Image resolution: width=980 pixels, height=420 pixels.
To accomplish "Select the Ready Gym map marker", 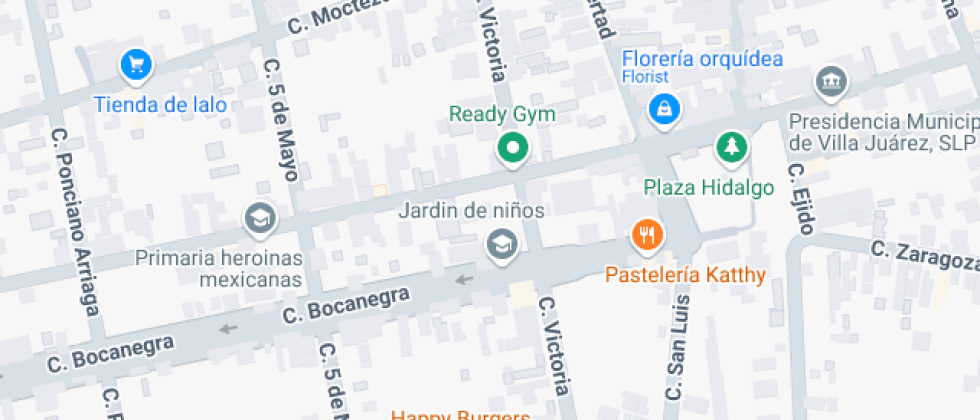I will [x=513, y=150].
